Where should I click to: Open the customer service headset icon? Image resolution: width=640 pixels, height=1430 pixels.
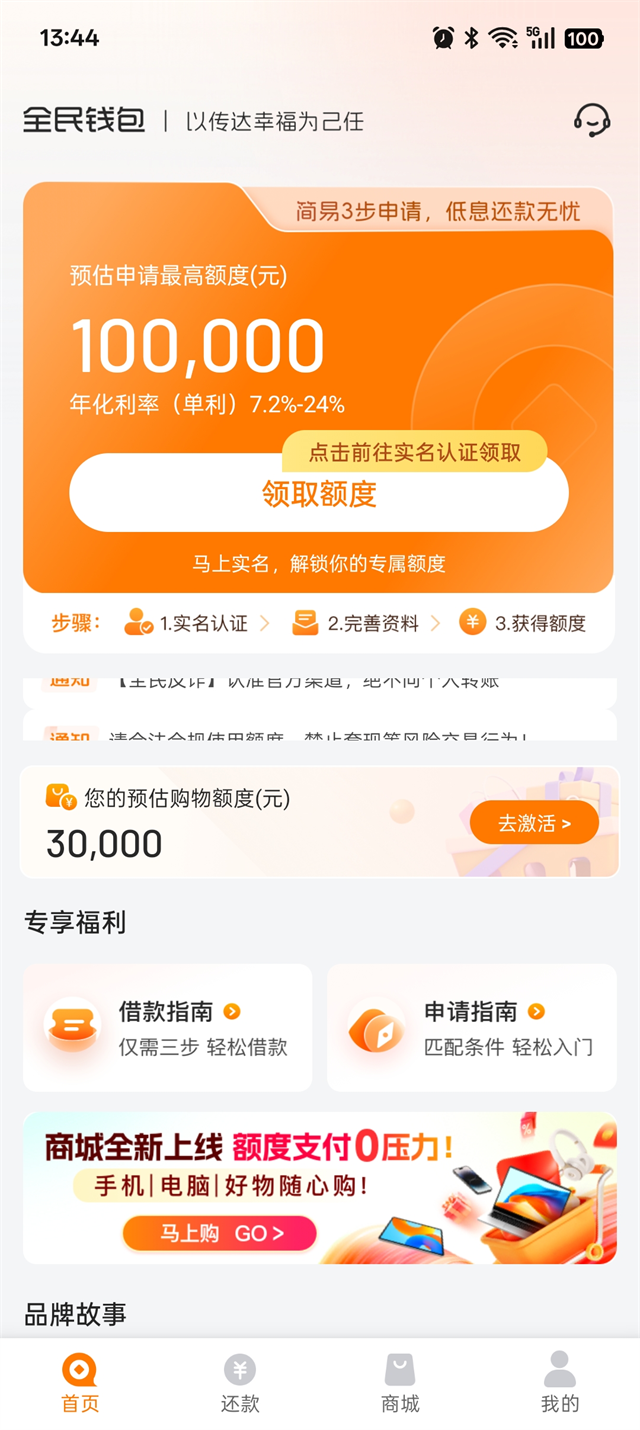pyautogui.click(x=591, y=121)
